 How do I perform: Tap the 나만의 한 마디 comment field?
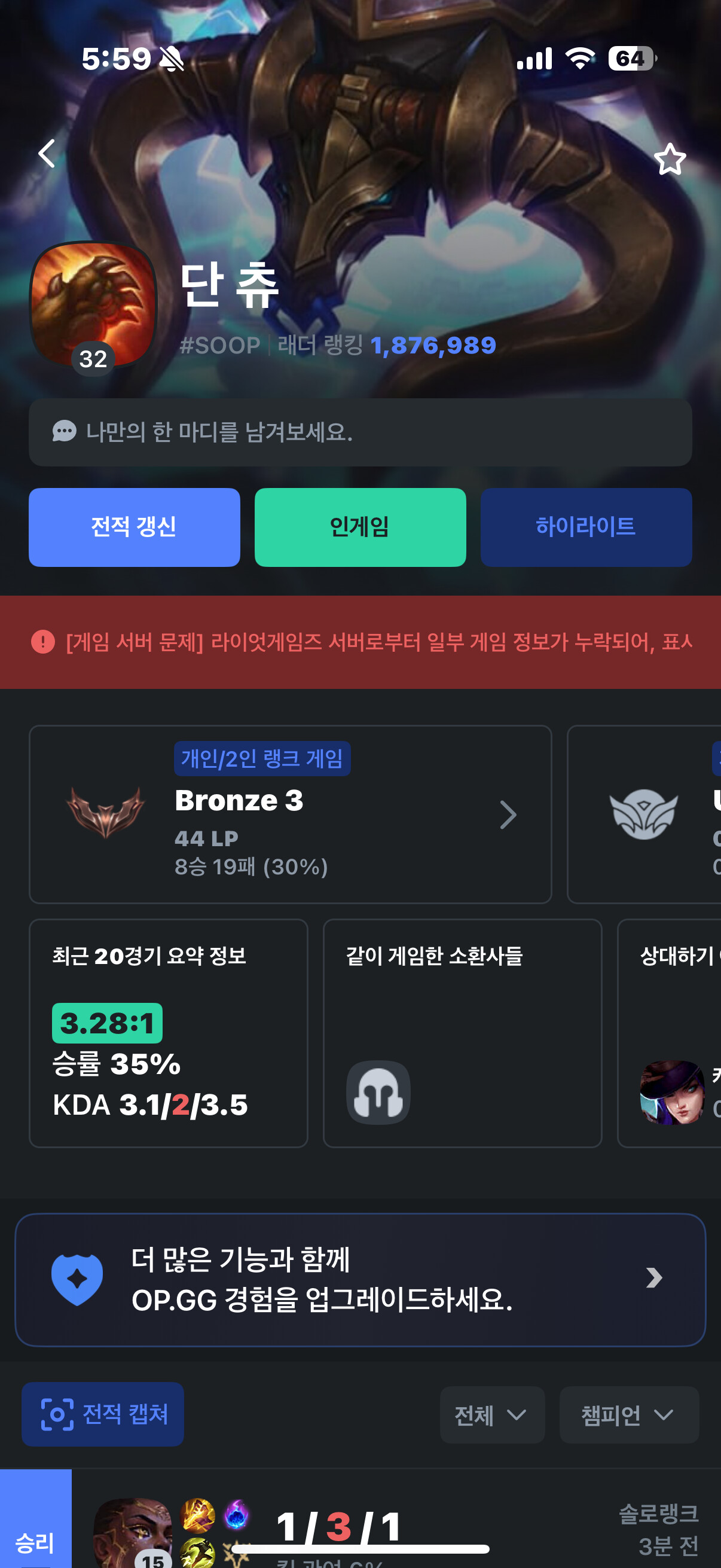coord(360,432)
